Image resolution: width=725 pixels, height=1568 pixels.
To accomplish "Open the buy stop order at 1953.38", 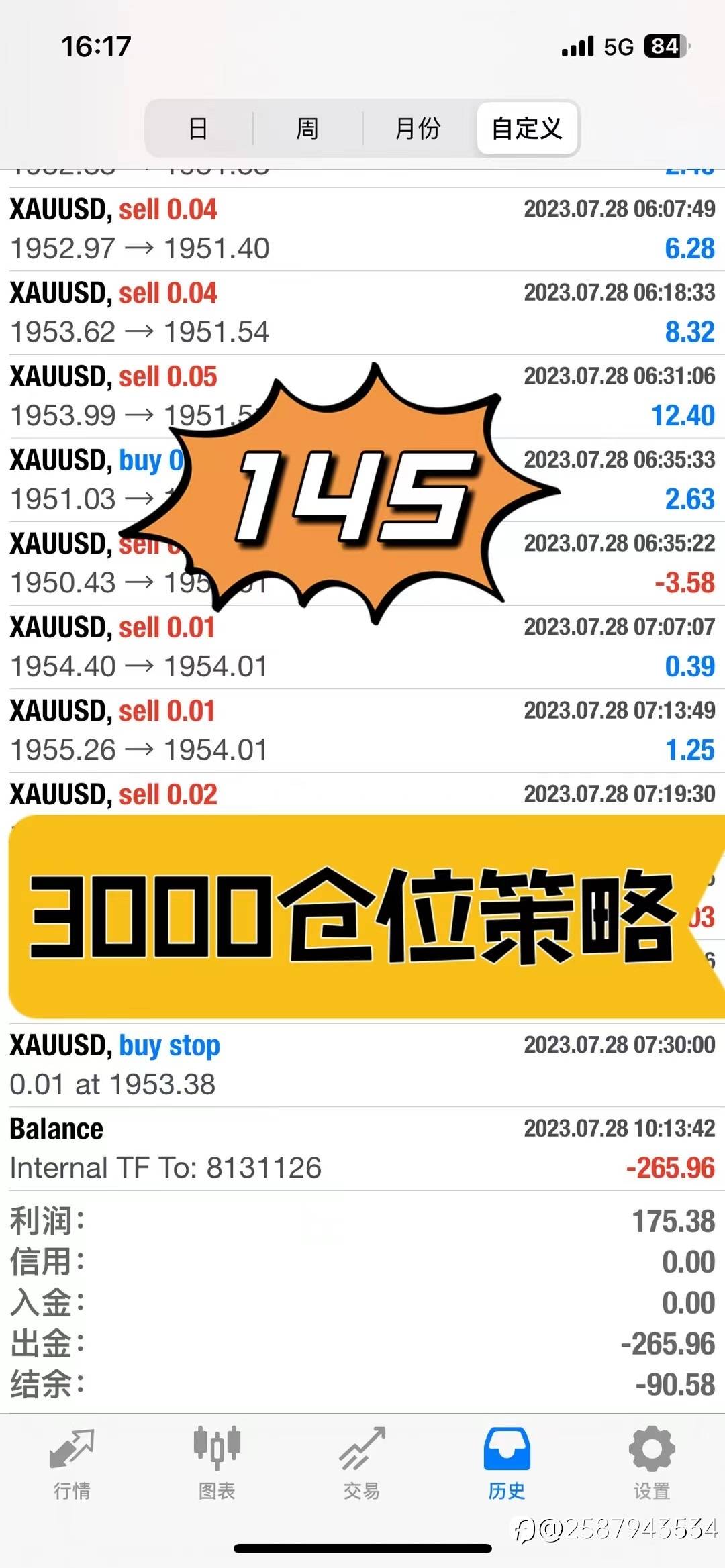I will click(x=362, y=1065).
